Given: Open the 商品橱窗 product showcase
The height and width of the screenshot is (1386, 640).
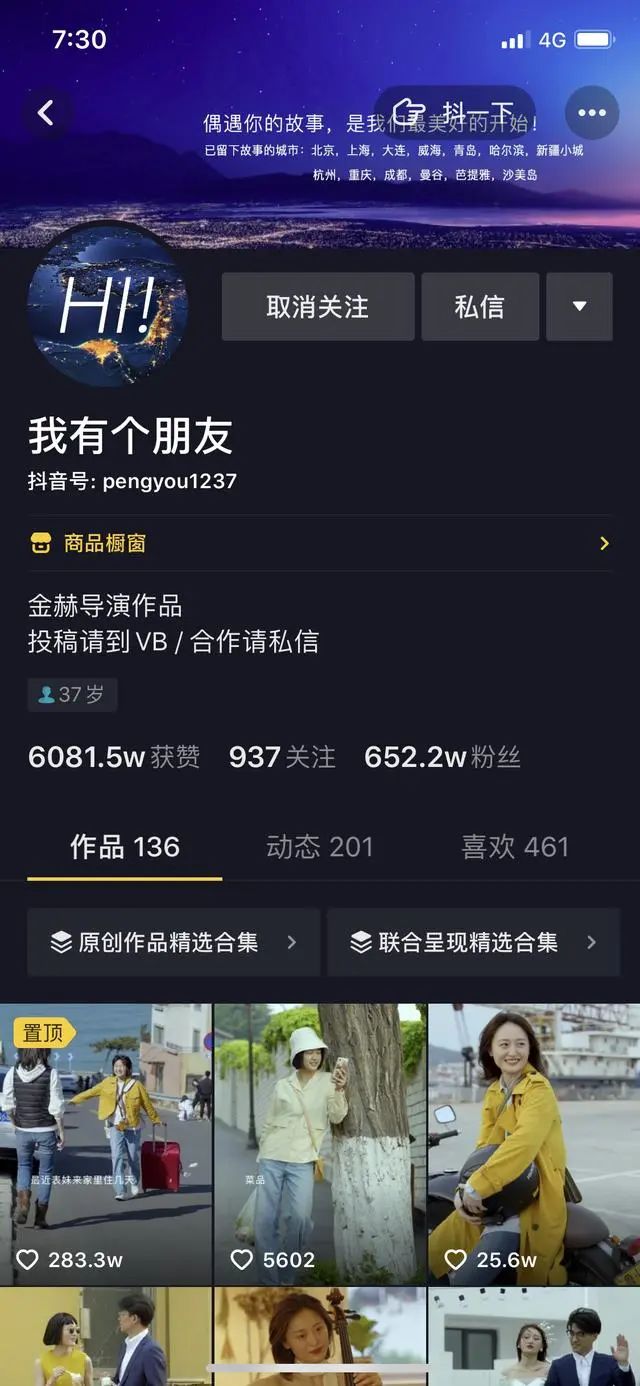Looking at the screenshot, I should pyautogui.click(x=319, y=543).
